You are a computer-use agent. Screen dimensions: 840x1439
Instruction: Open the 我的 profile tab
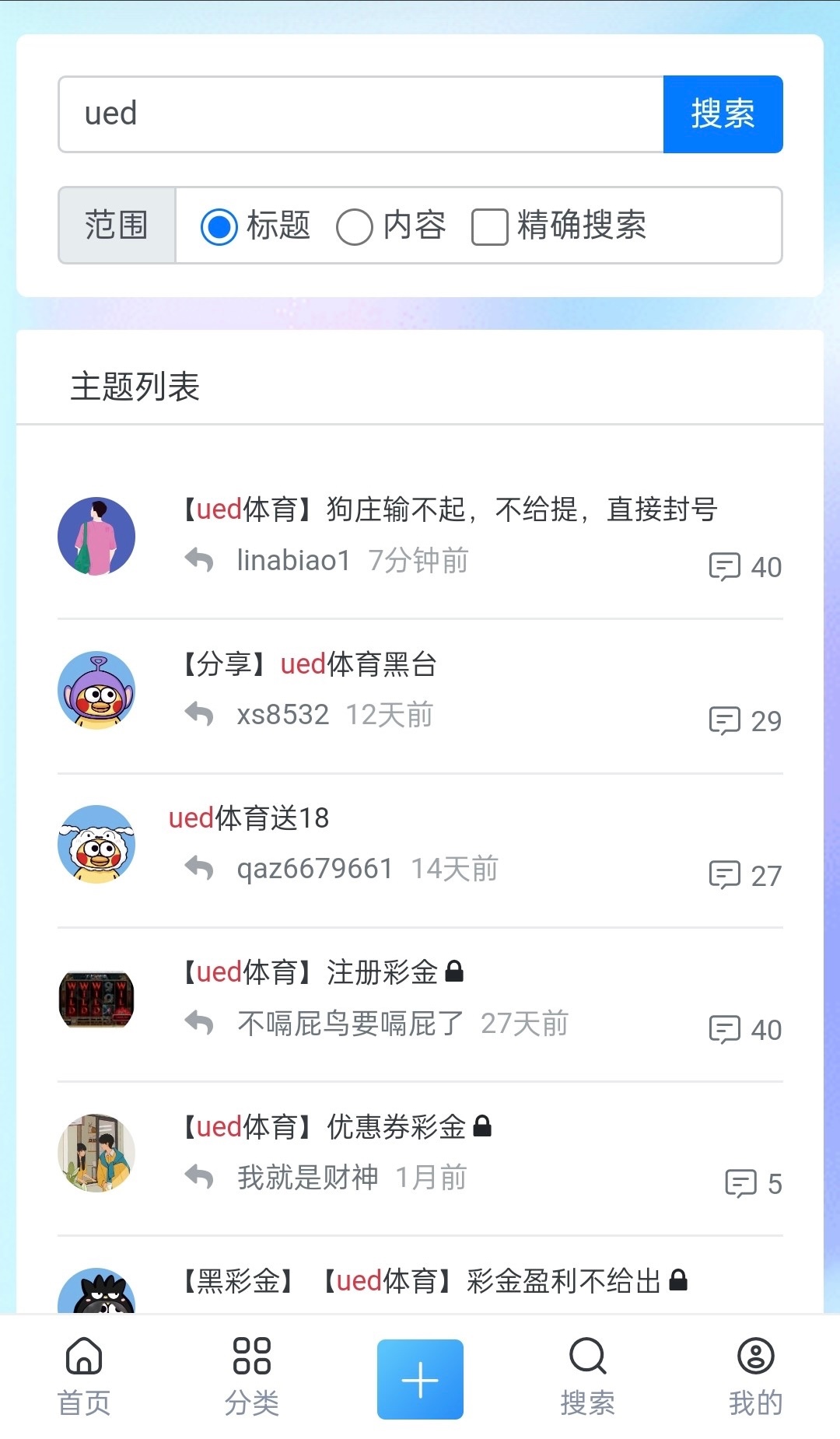pyautogui.click(x=755, y=1377)
